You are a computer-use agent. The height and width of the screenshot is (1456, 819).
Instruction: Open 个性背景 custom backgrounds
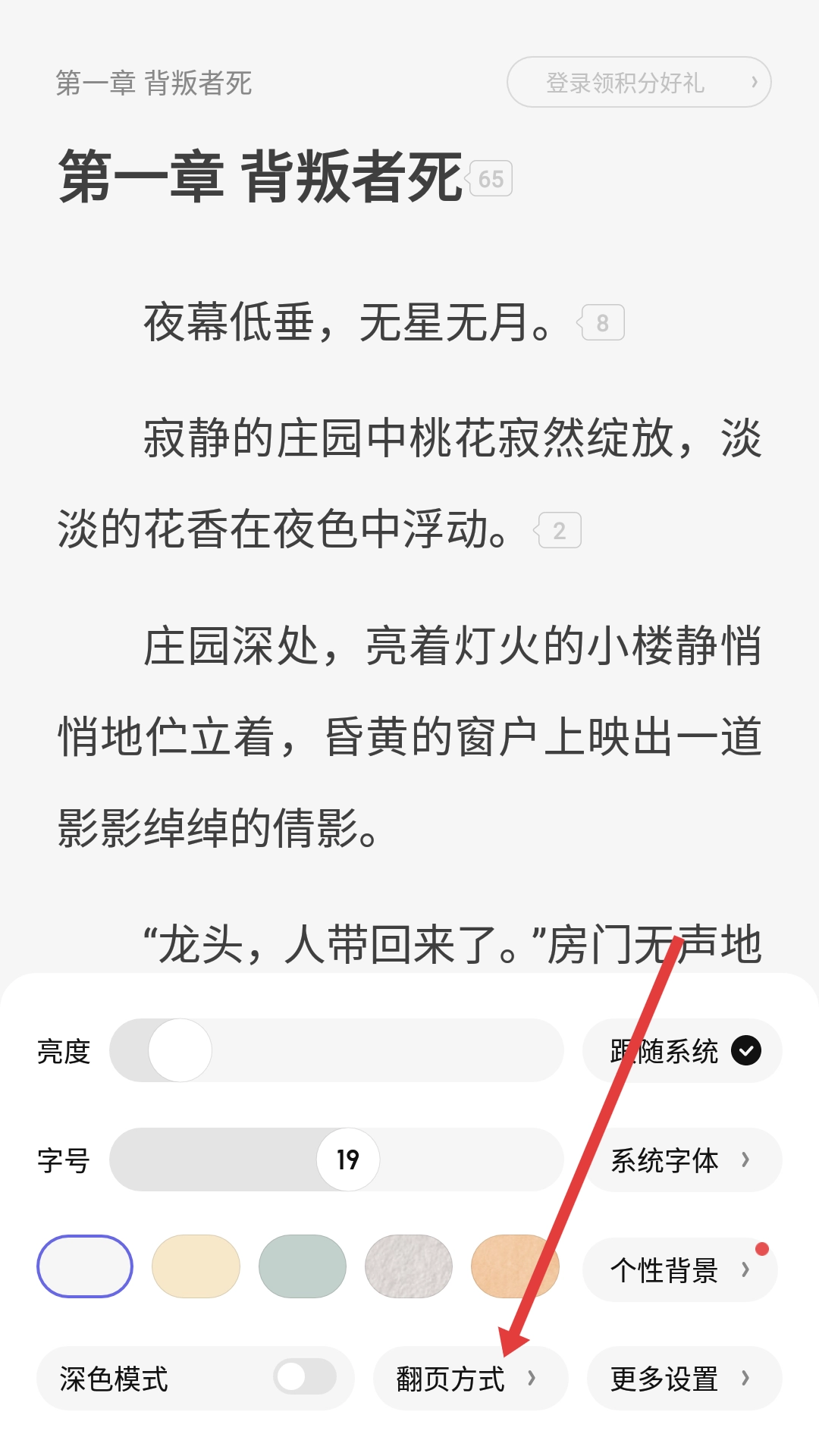(679, 1269)
